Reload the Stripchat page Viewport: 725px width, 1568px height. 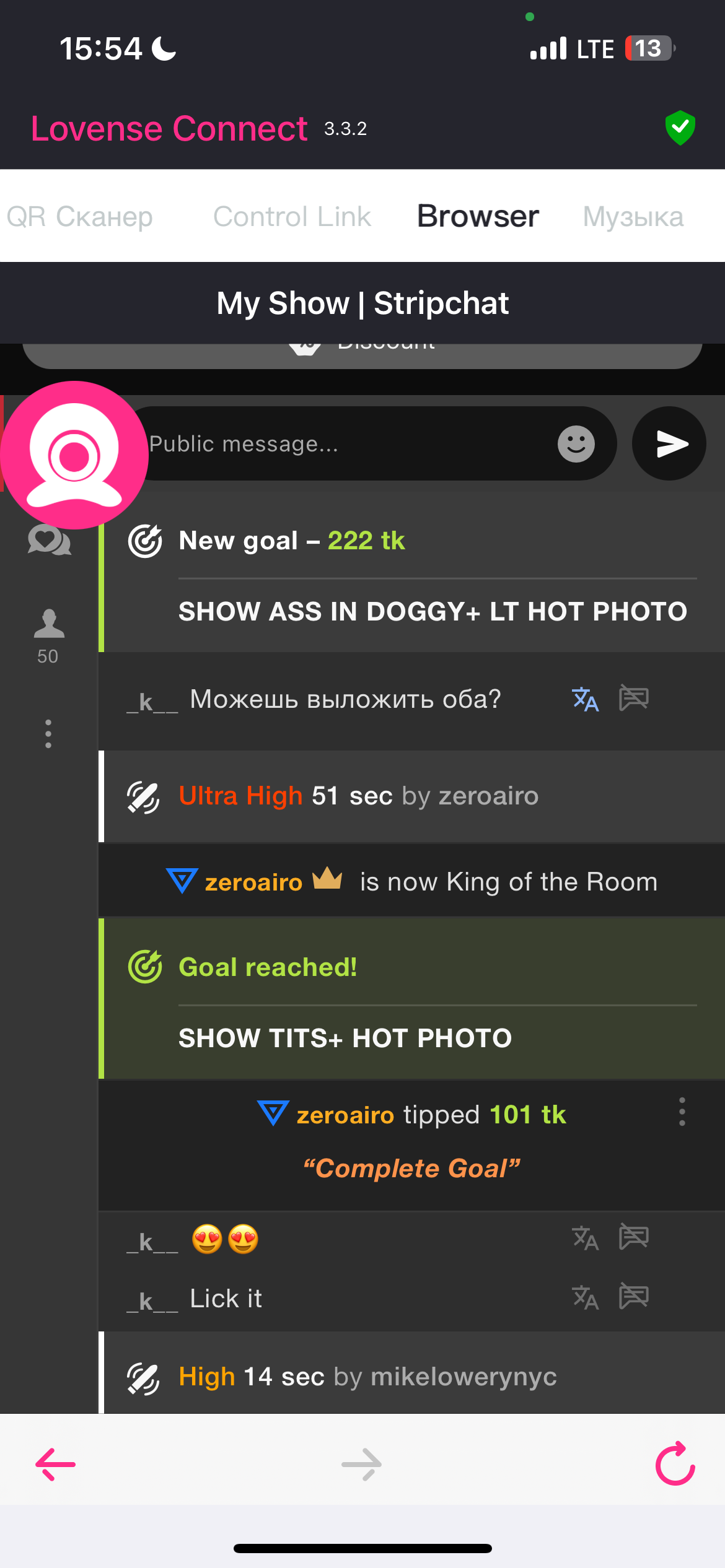[x=675, y=1464]
